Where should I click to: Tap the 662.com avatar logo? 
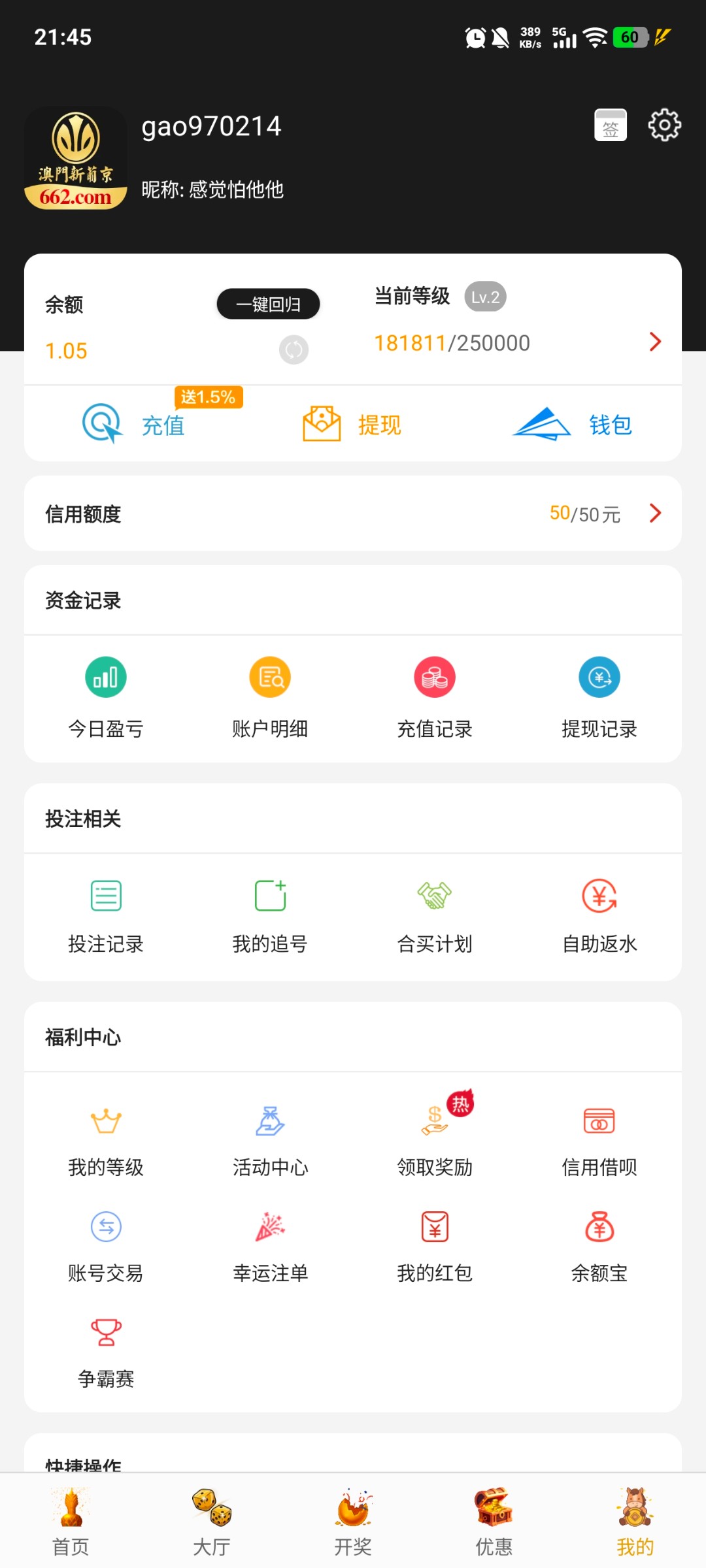tap(76, 157)
